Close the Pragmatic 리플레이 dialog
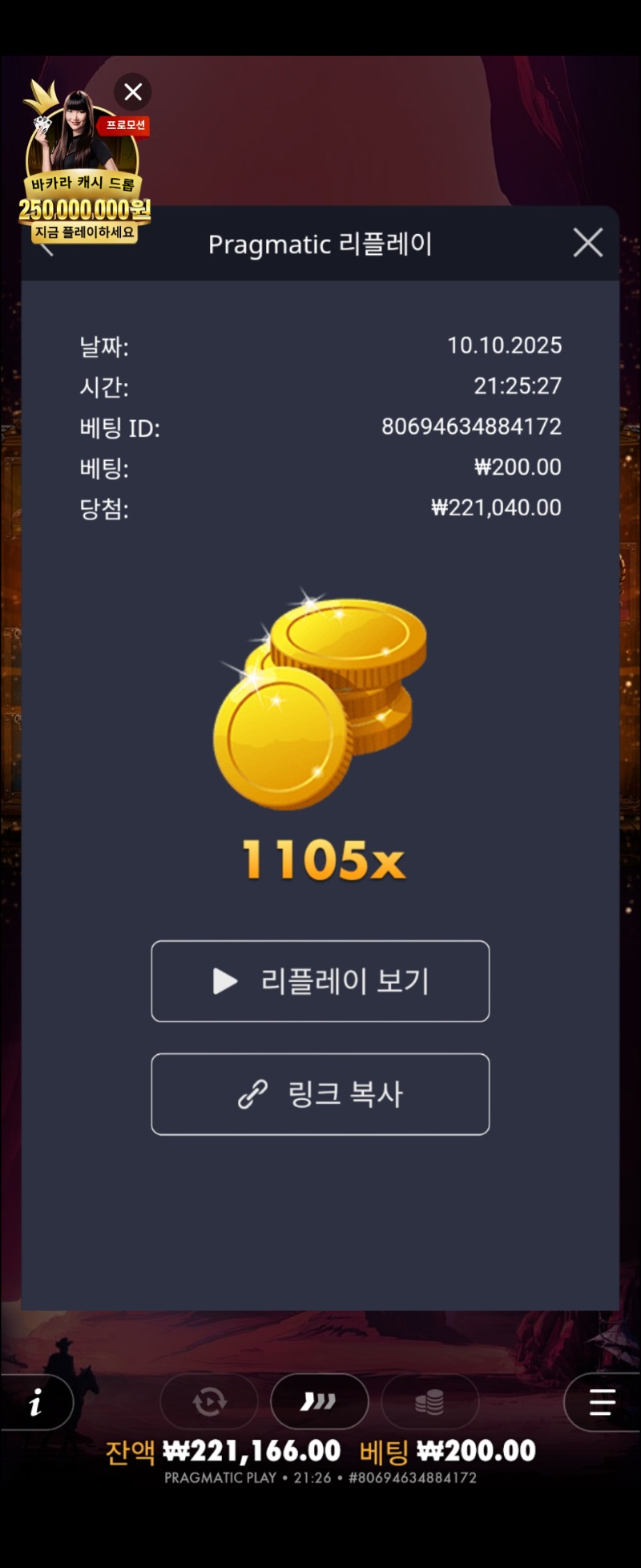 [x=588, y=243]
